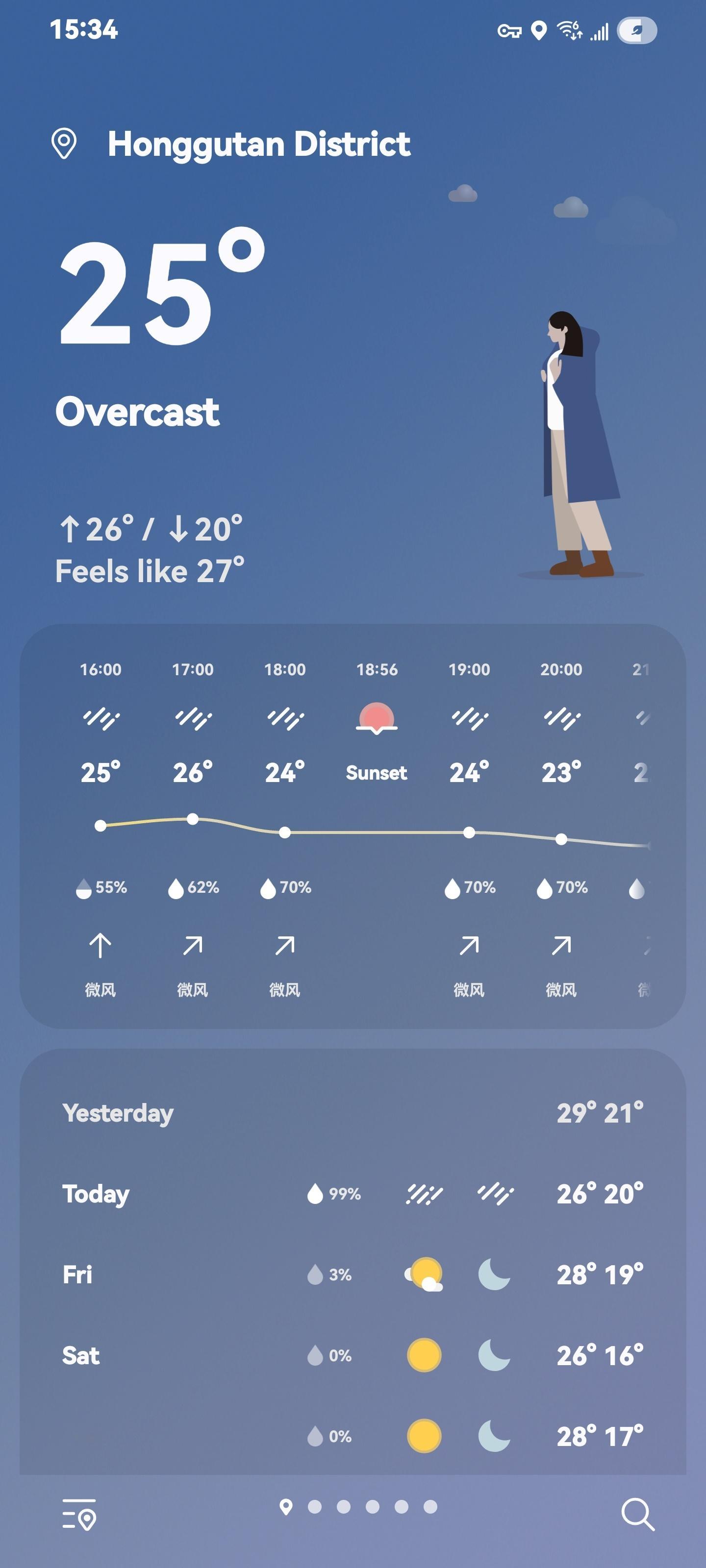Open the city management list icon
The height and width of the screenshot is (1568, 706).
pos(79,1514)
